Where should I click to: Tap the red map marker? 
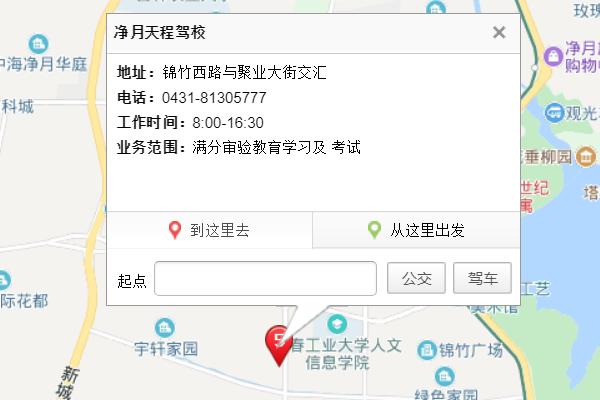pyautogui.click(x=279, y=344)
